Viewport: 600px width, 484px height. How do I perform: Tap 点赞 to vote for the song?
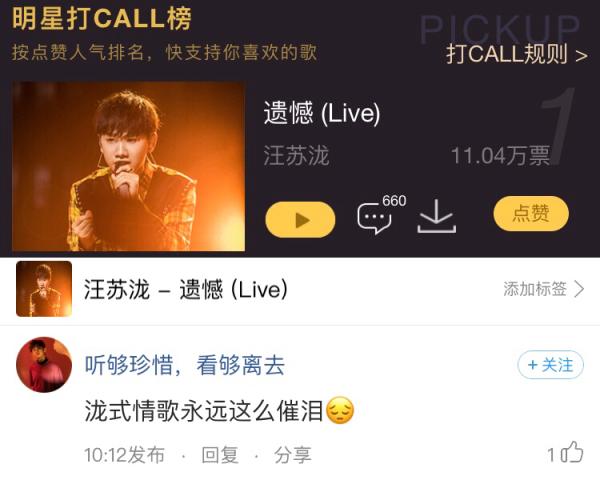[531, 213]
